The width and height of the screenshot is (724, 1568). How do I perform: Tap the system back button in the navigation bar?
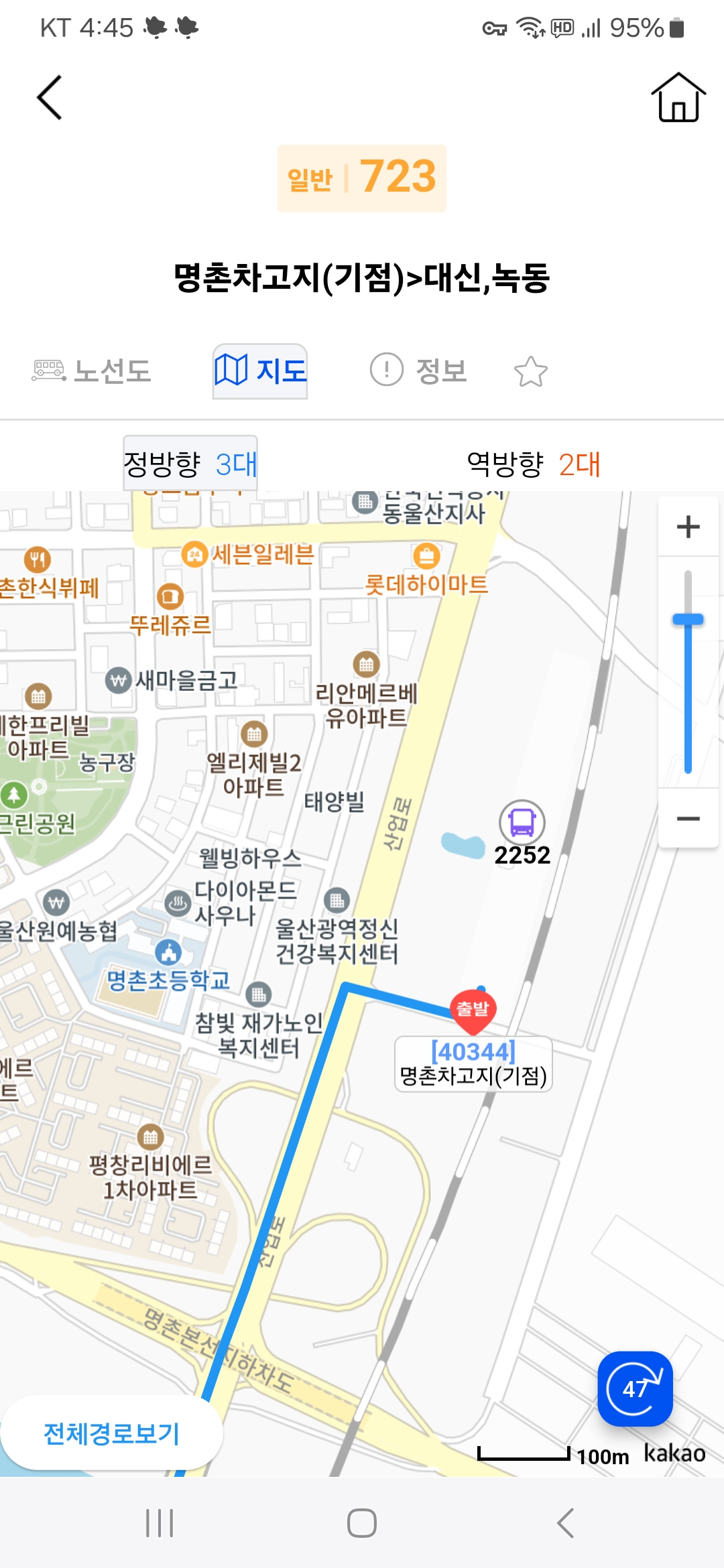coord(565,1522)
